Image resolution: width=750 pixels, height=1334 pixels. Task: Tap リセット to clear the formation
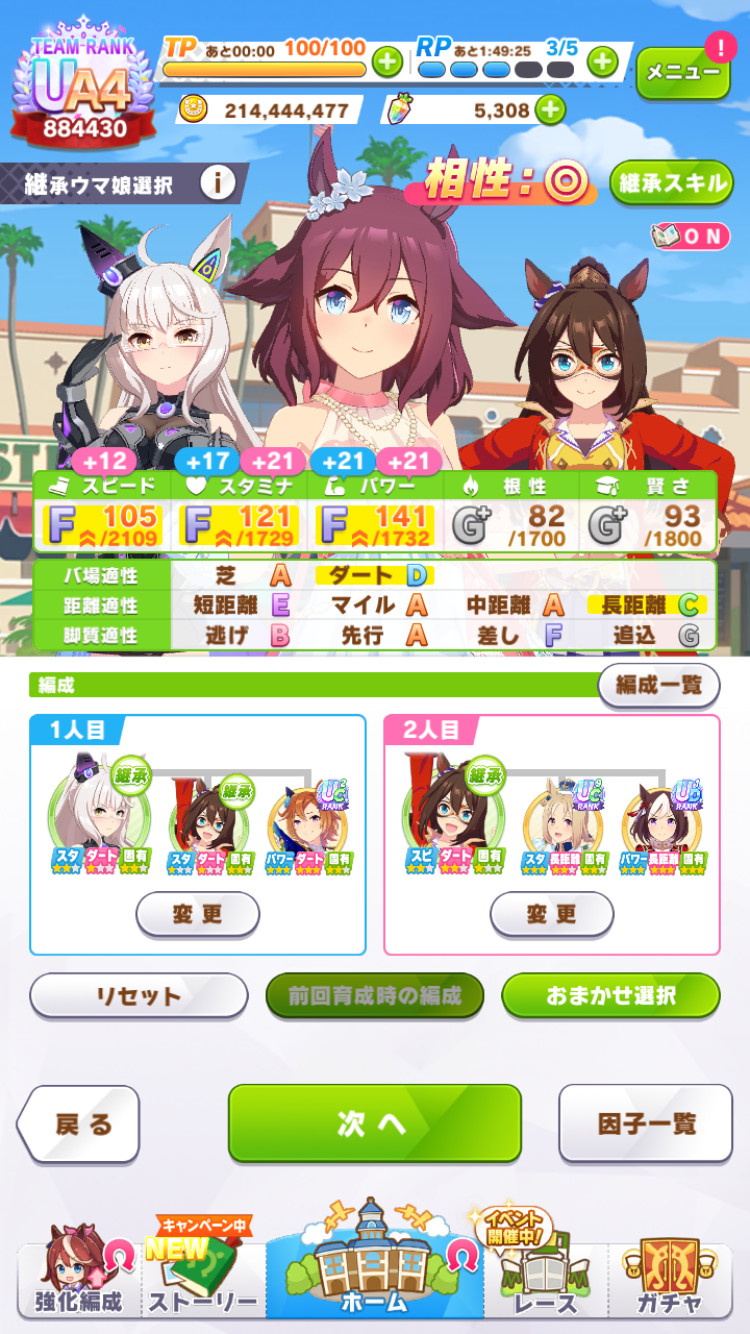138,995
